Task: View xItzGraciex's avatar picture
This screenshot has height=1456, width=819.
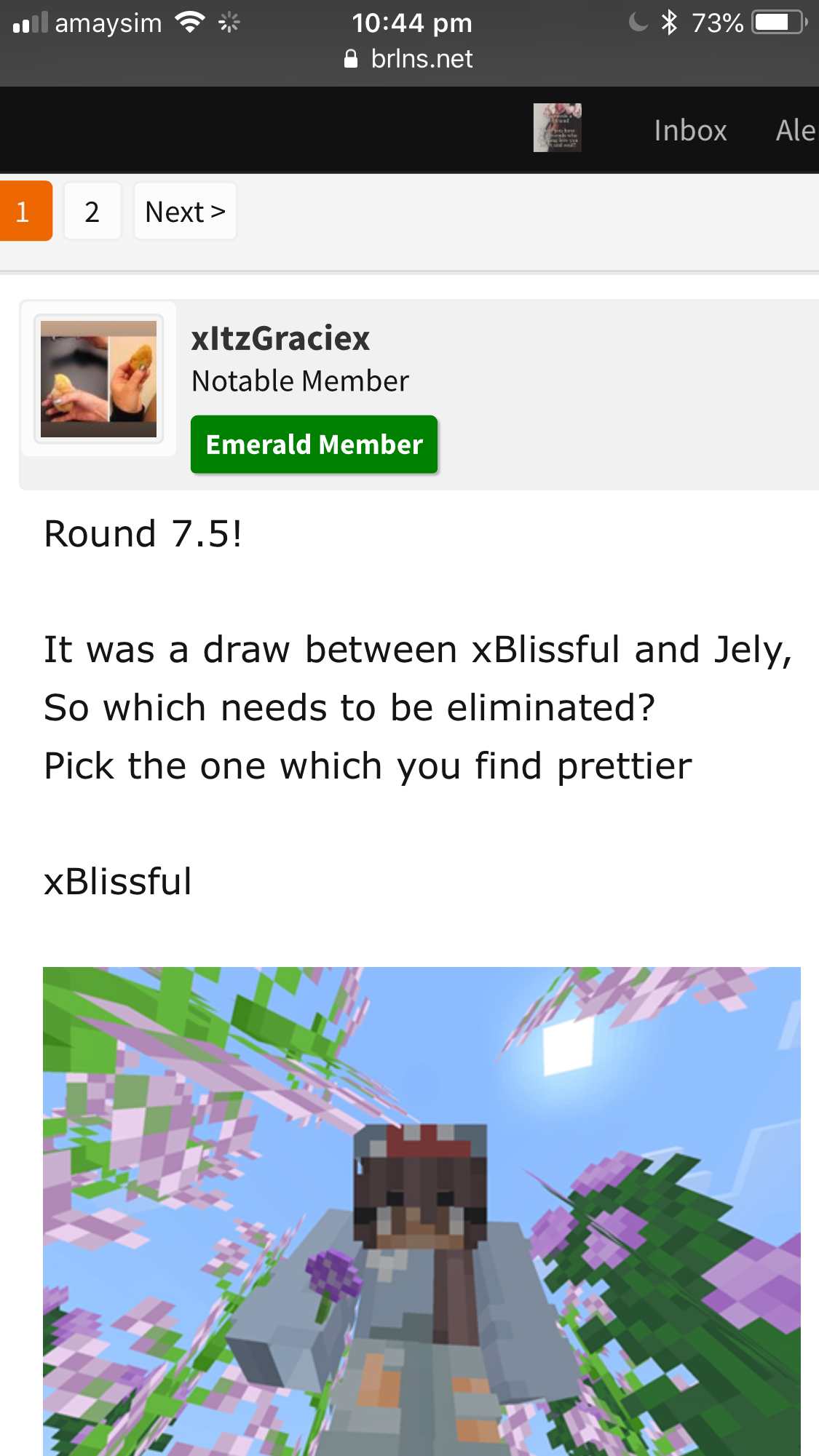Action: [x=98, y=379]
